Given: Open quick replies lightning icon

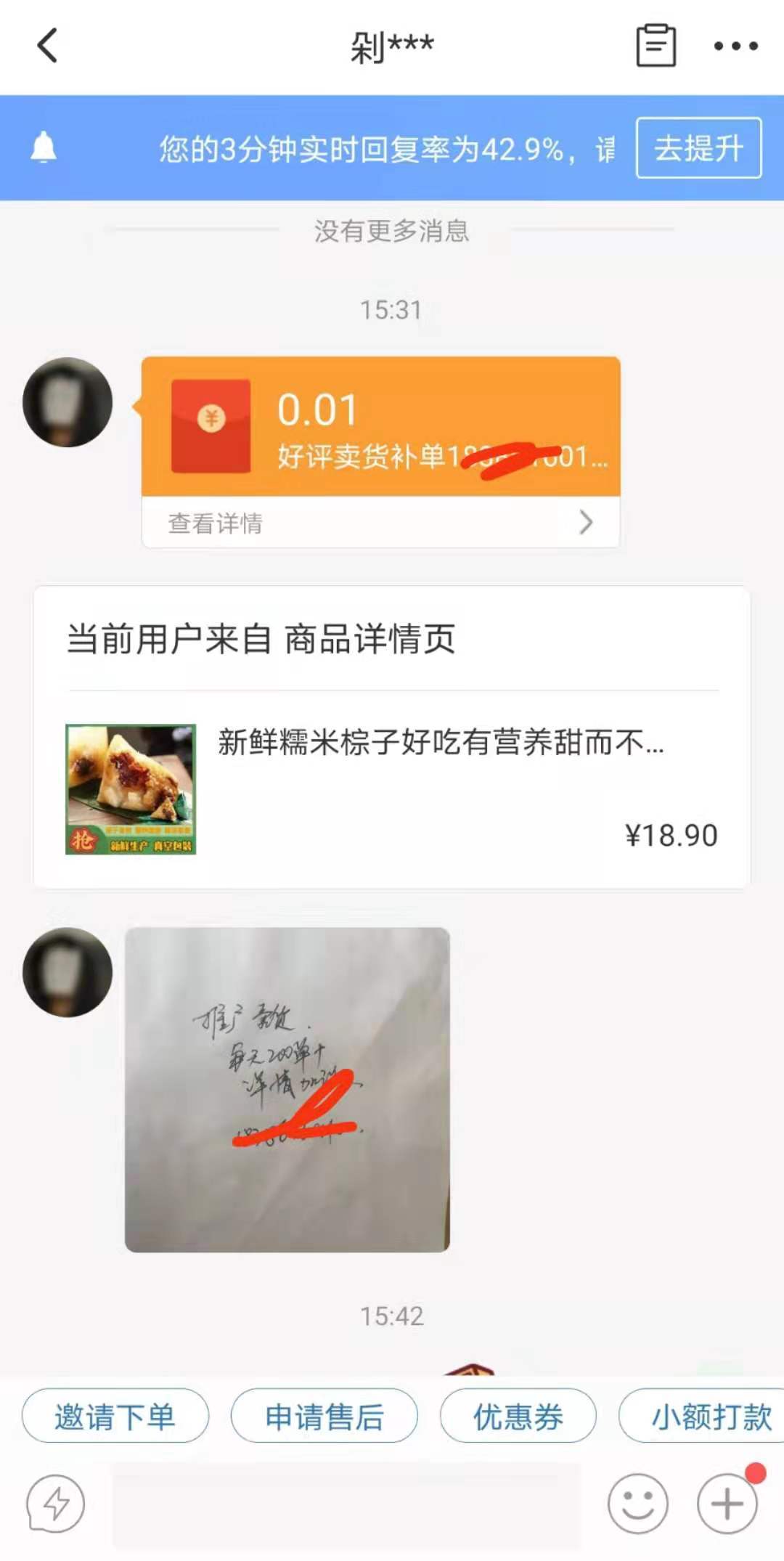Looking at the screenshot, I should [56, 1503].
